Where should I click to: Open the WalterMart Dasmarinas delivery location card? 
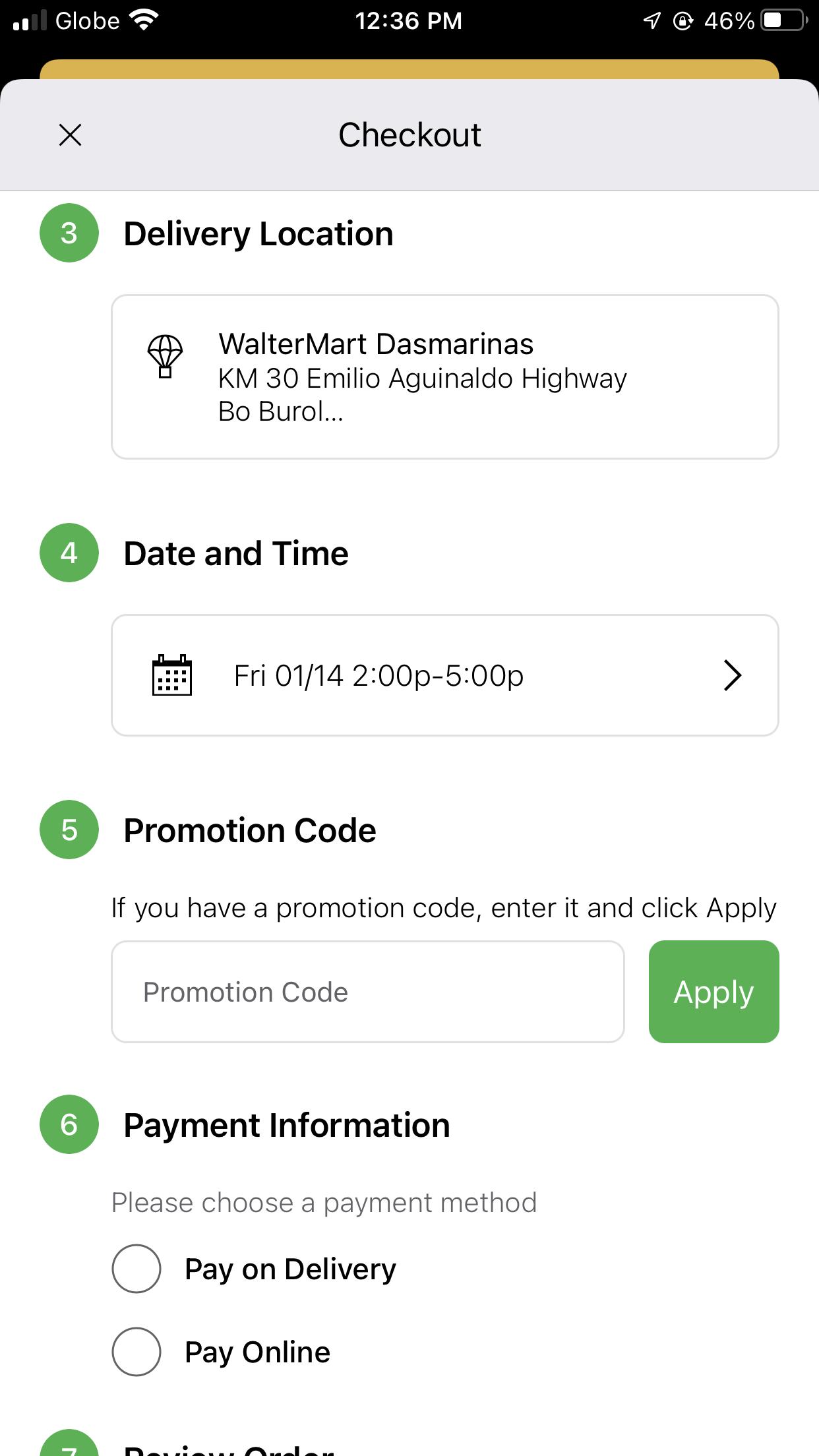tap(444, 377)
